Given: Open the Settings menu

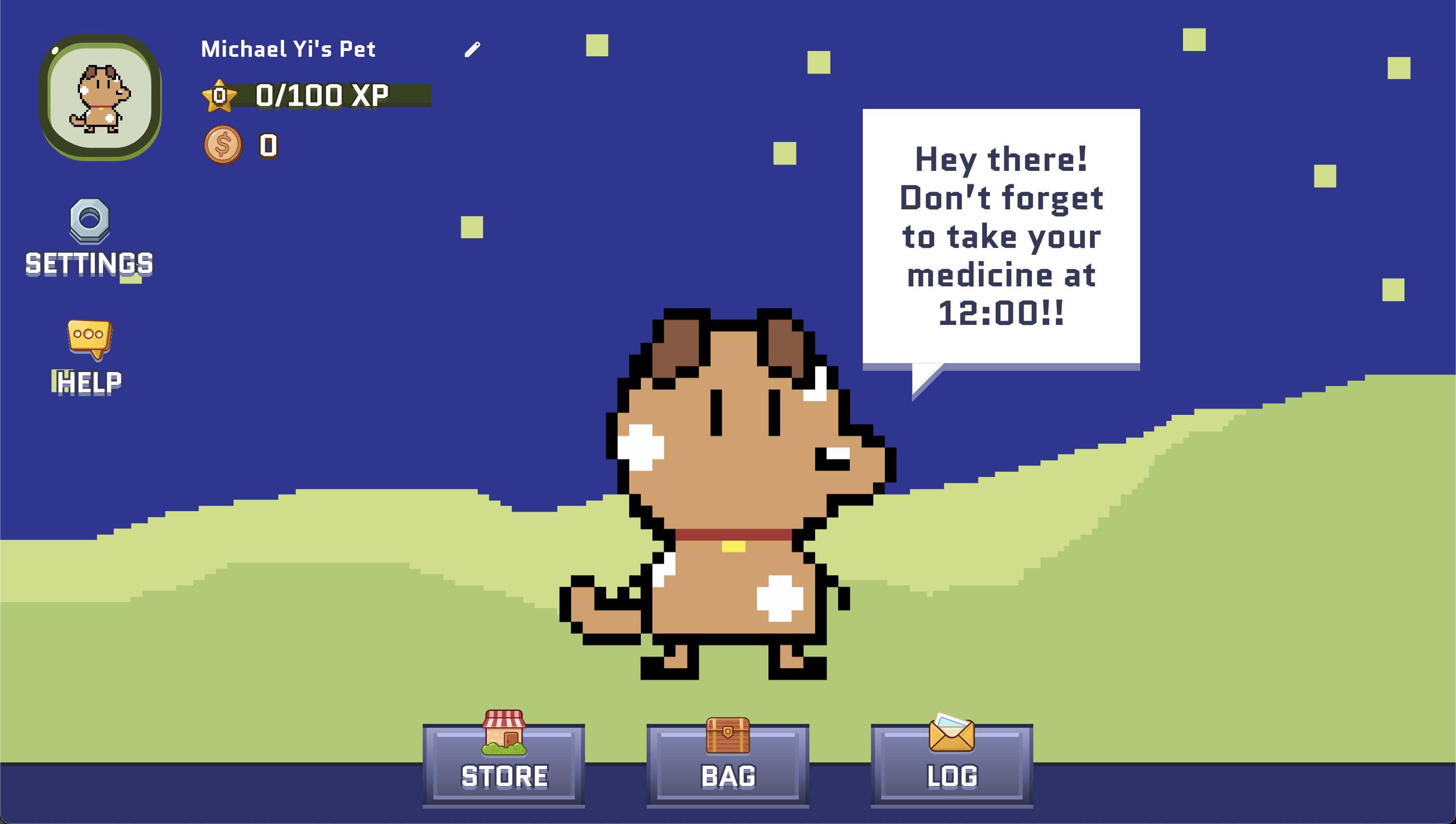Looking at the screenshot, I should pyautogui.click(x=90, y=238).
